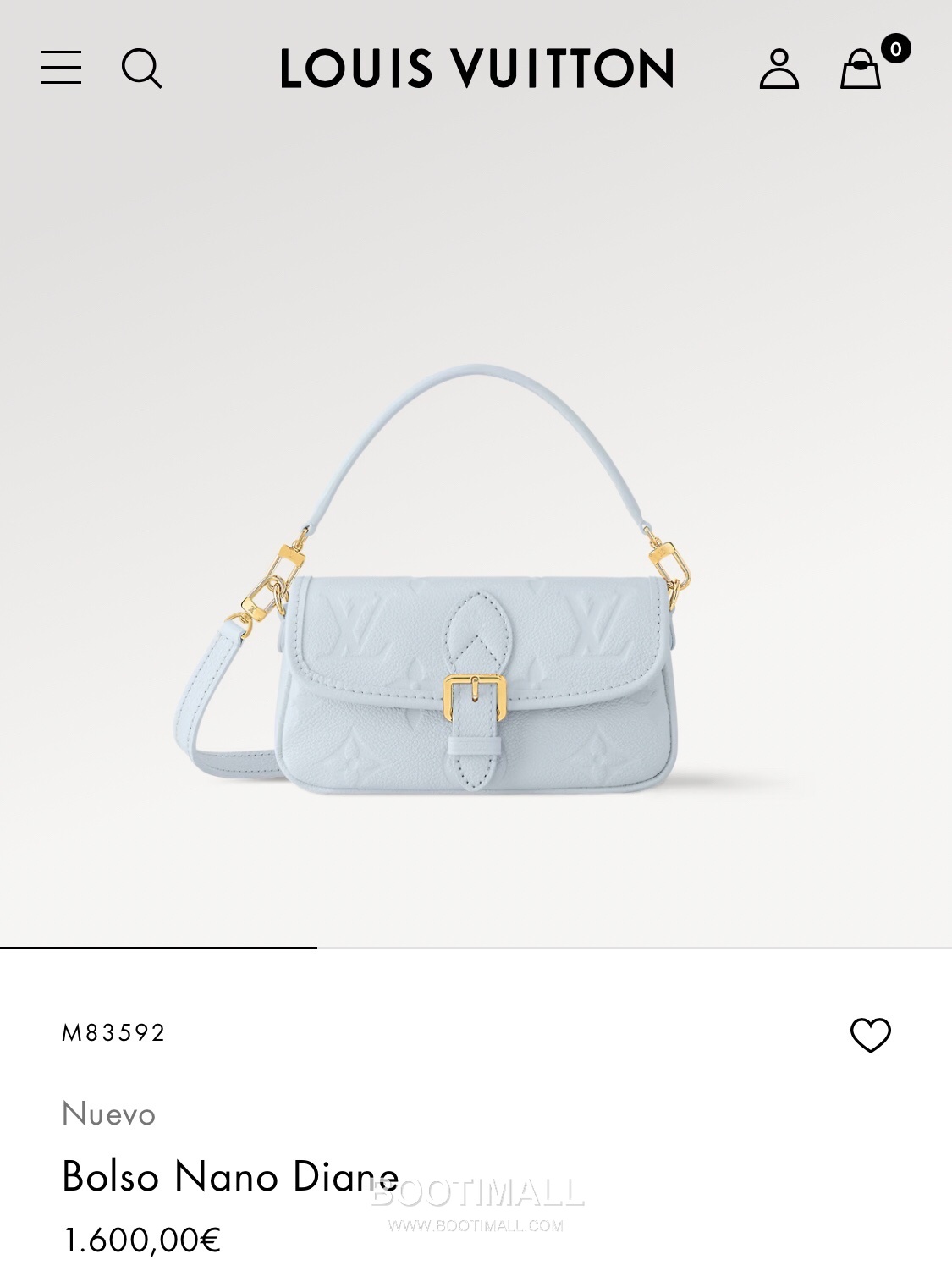
Task: Click the cart badge showing 0
Action: 897,49
